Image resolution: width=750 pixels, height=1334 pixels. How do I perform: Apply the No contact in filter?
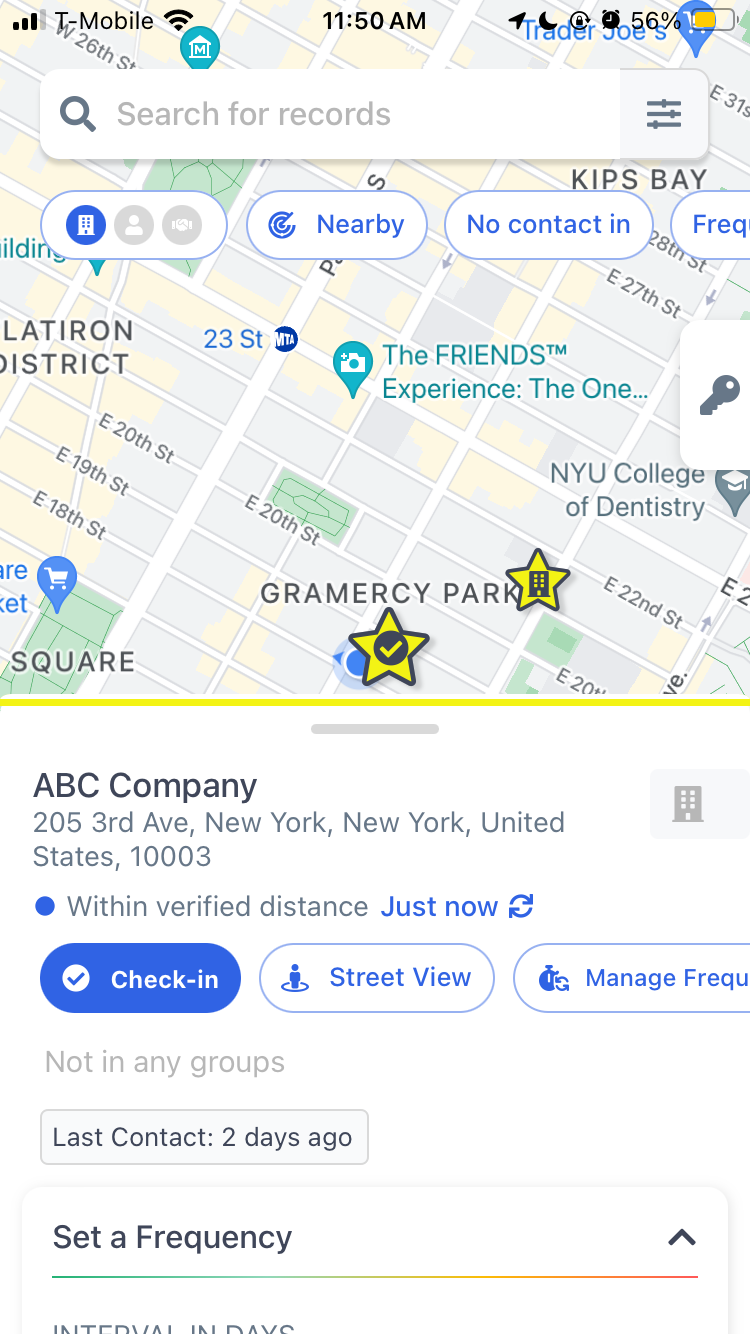click(x=548, y=225)
